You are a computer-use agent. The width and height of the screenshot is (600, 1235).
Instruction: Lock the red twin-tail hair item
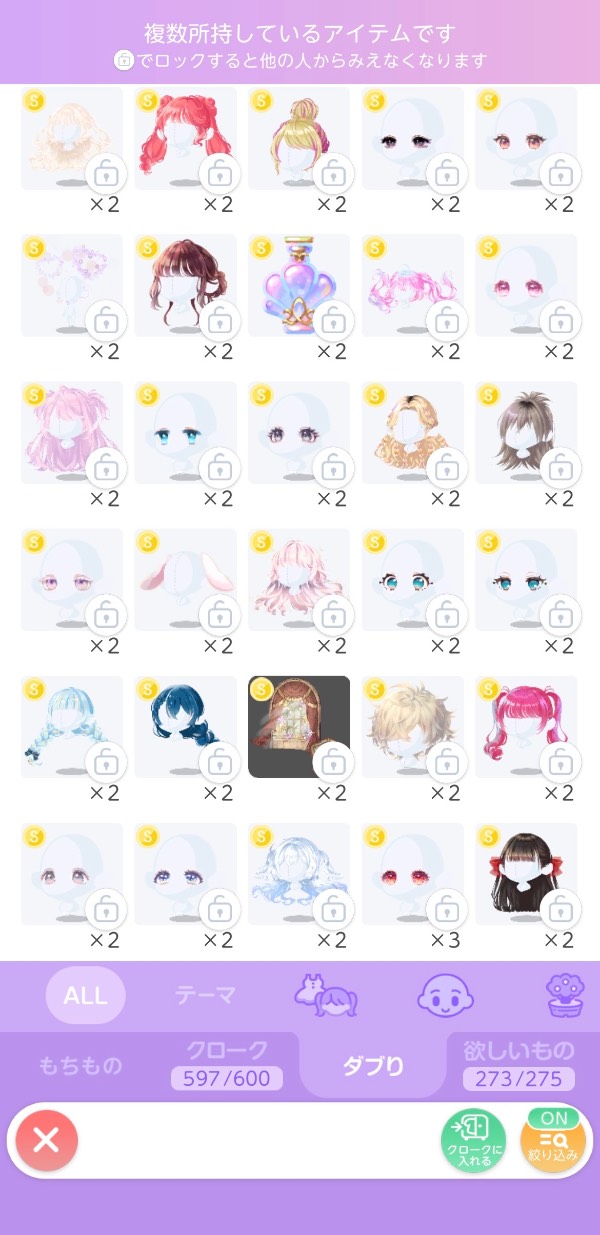tap(219, 175)
